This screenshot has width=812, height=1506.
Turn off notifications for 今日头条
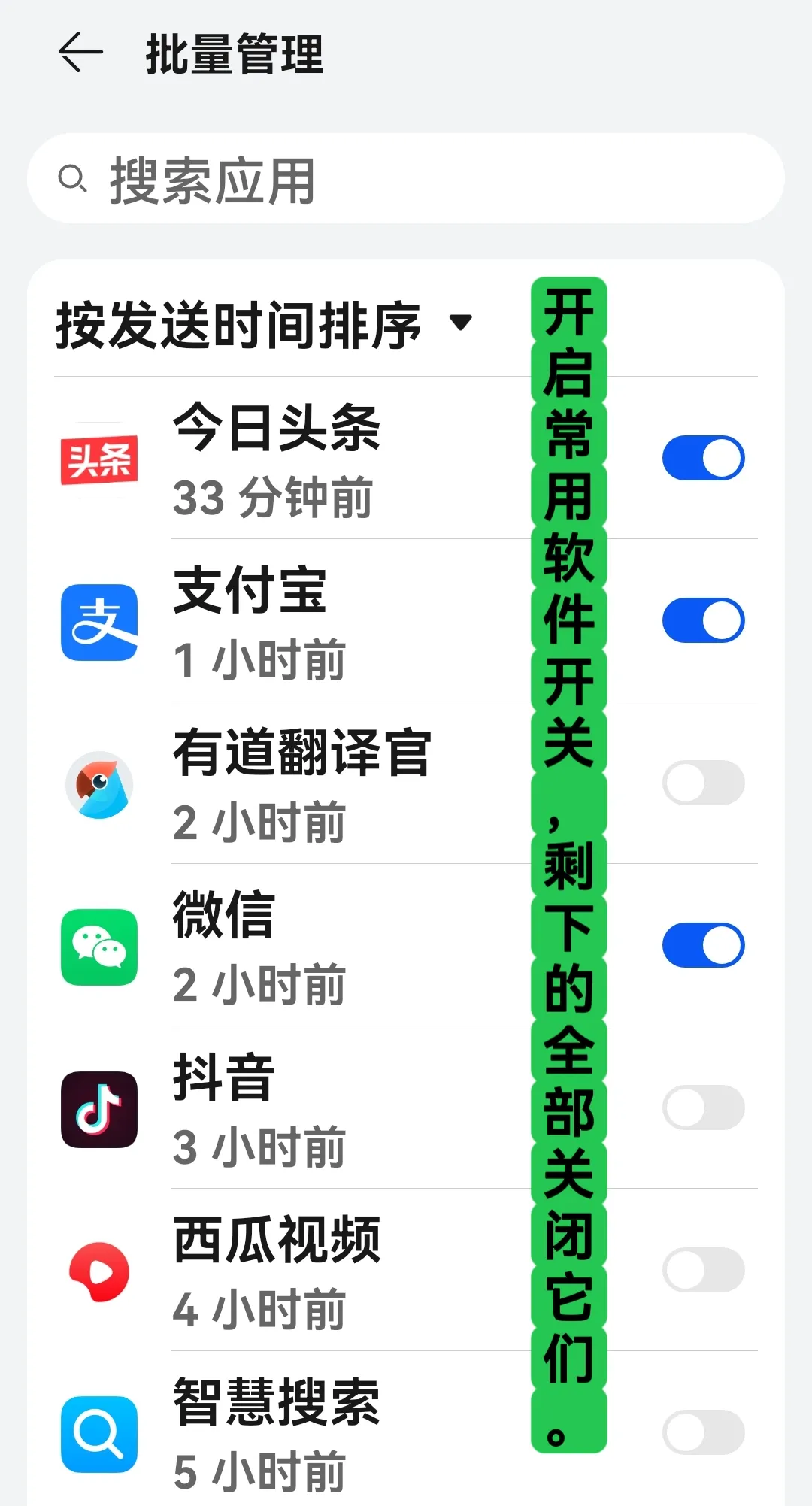coord(703,458)
